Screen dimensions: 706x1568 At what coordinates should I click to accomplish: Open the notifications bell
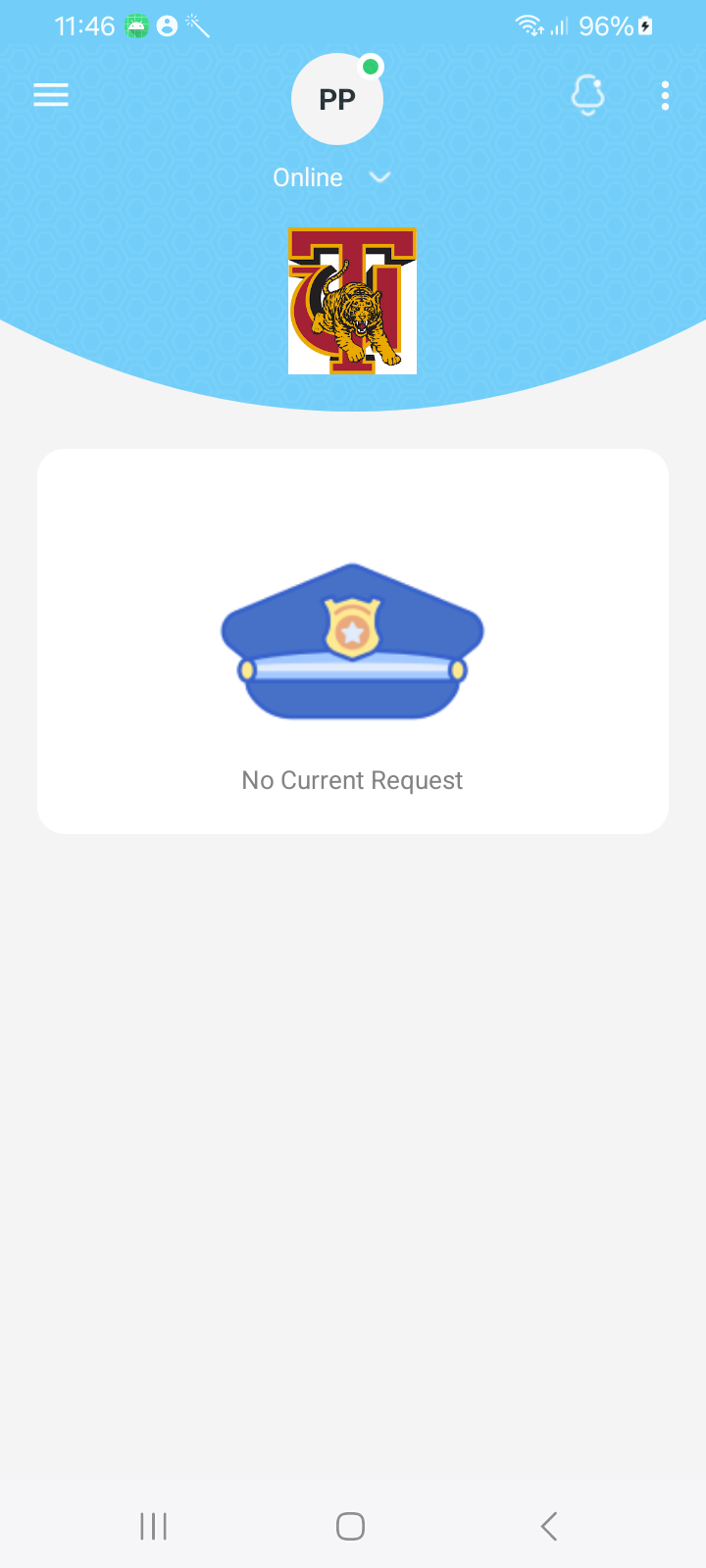(x=587, y=95)
